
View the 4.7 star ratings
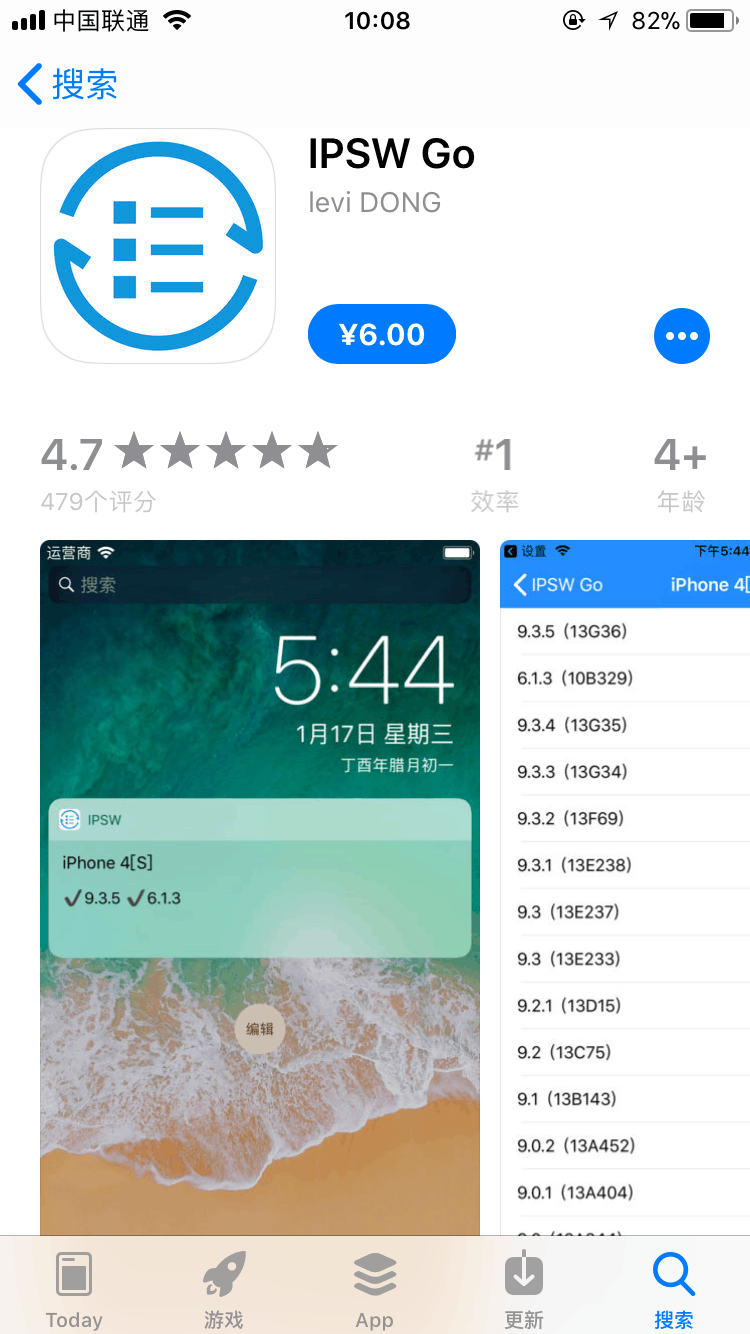(188, 468)
